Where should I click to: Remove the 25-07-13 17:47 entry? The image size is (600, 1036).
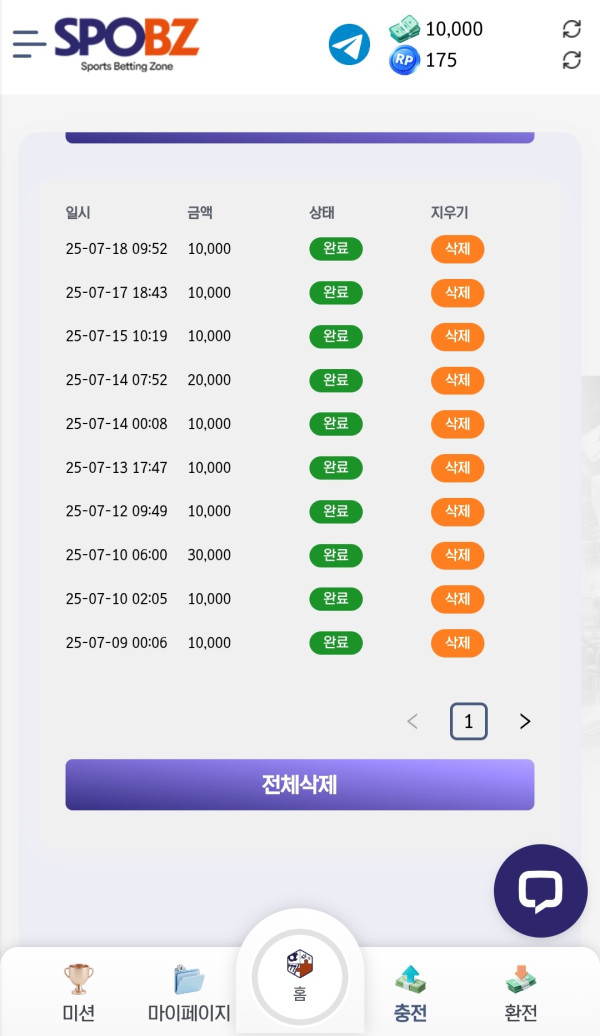pos(457,468)
